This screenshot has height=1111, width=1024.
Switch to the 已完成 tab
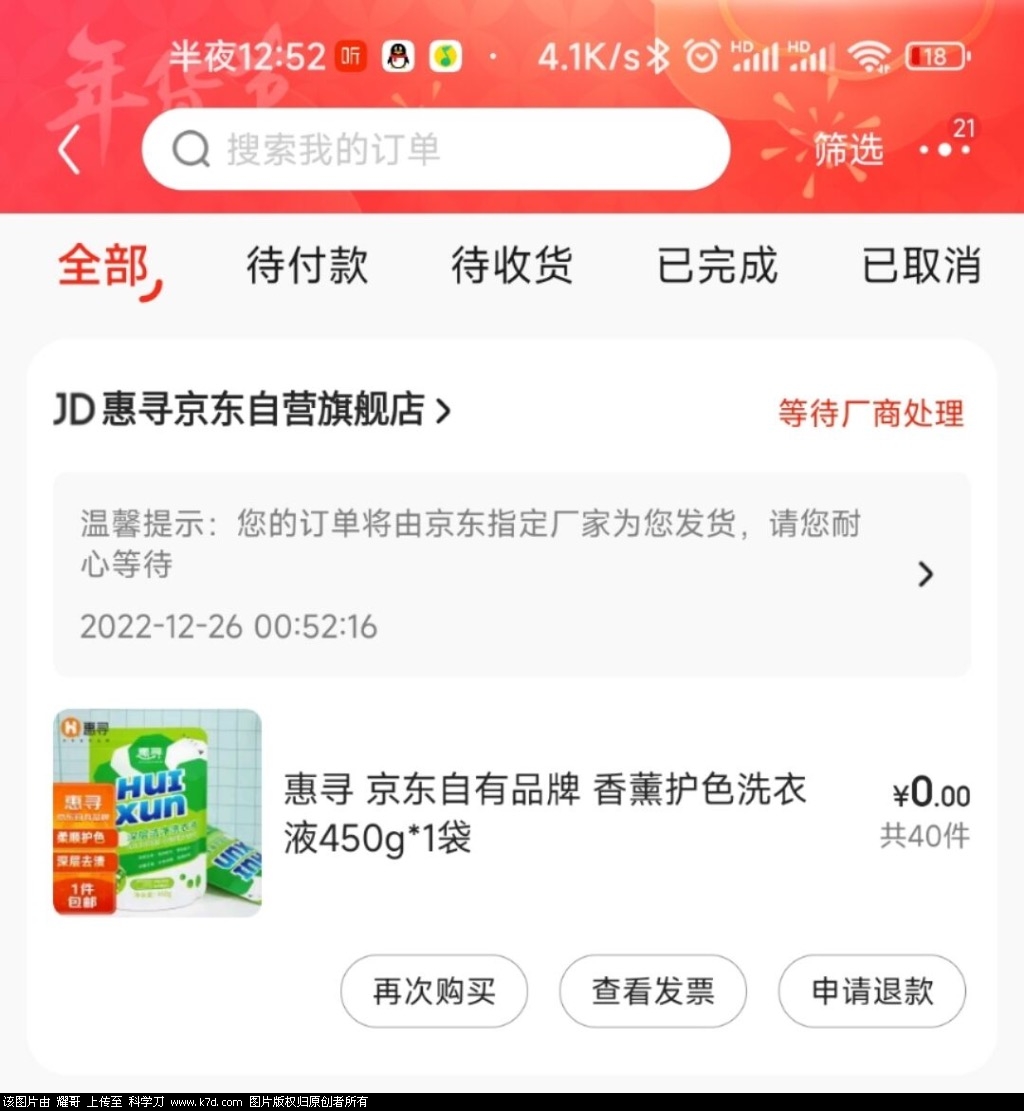717,266
